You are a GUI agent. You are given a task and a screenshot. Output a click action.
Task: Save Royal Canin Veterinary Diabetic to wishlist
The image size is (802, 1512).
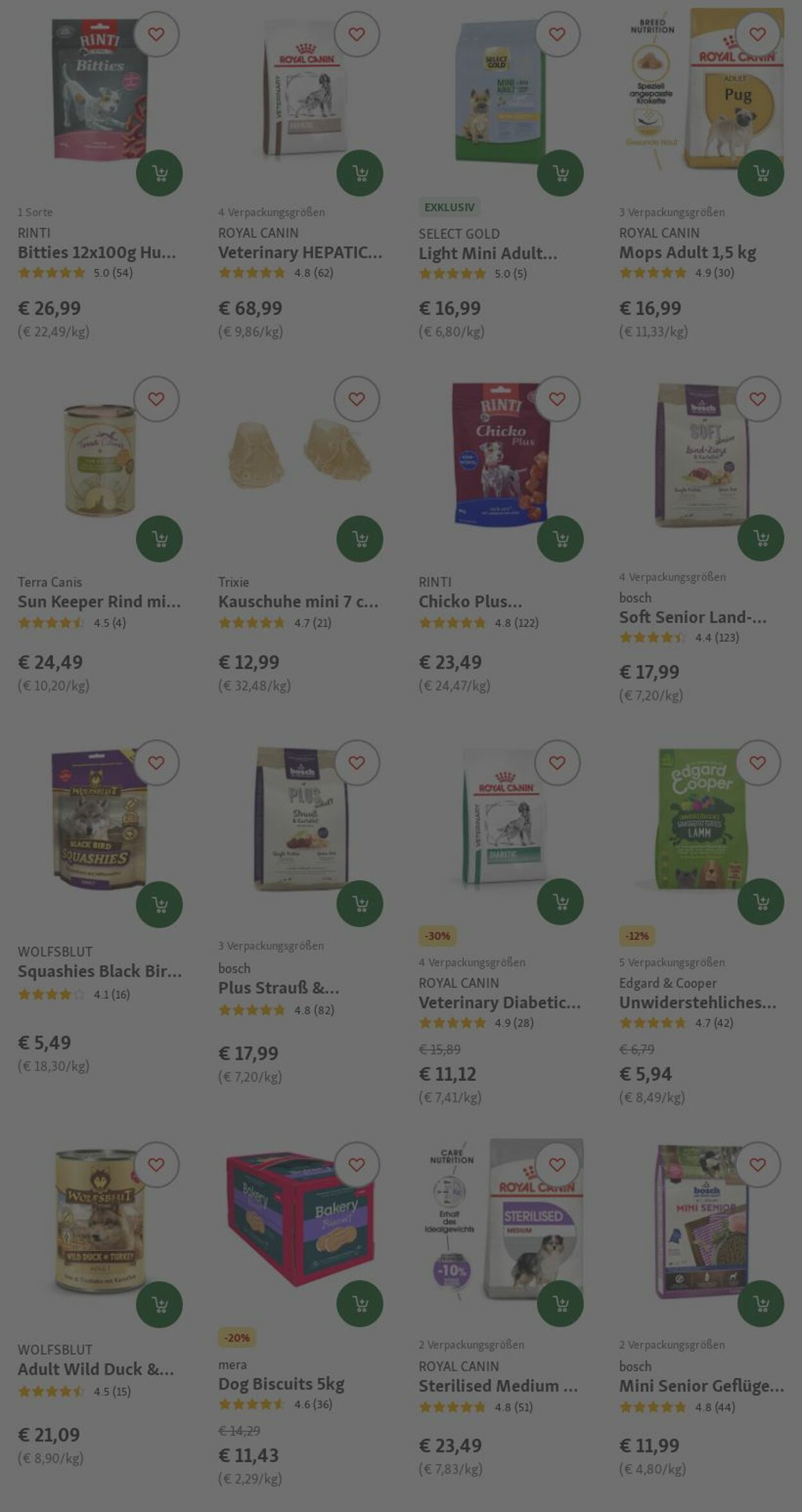click(557, 763)
